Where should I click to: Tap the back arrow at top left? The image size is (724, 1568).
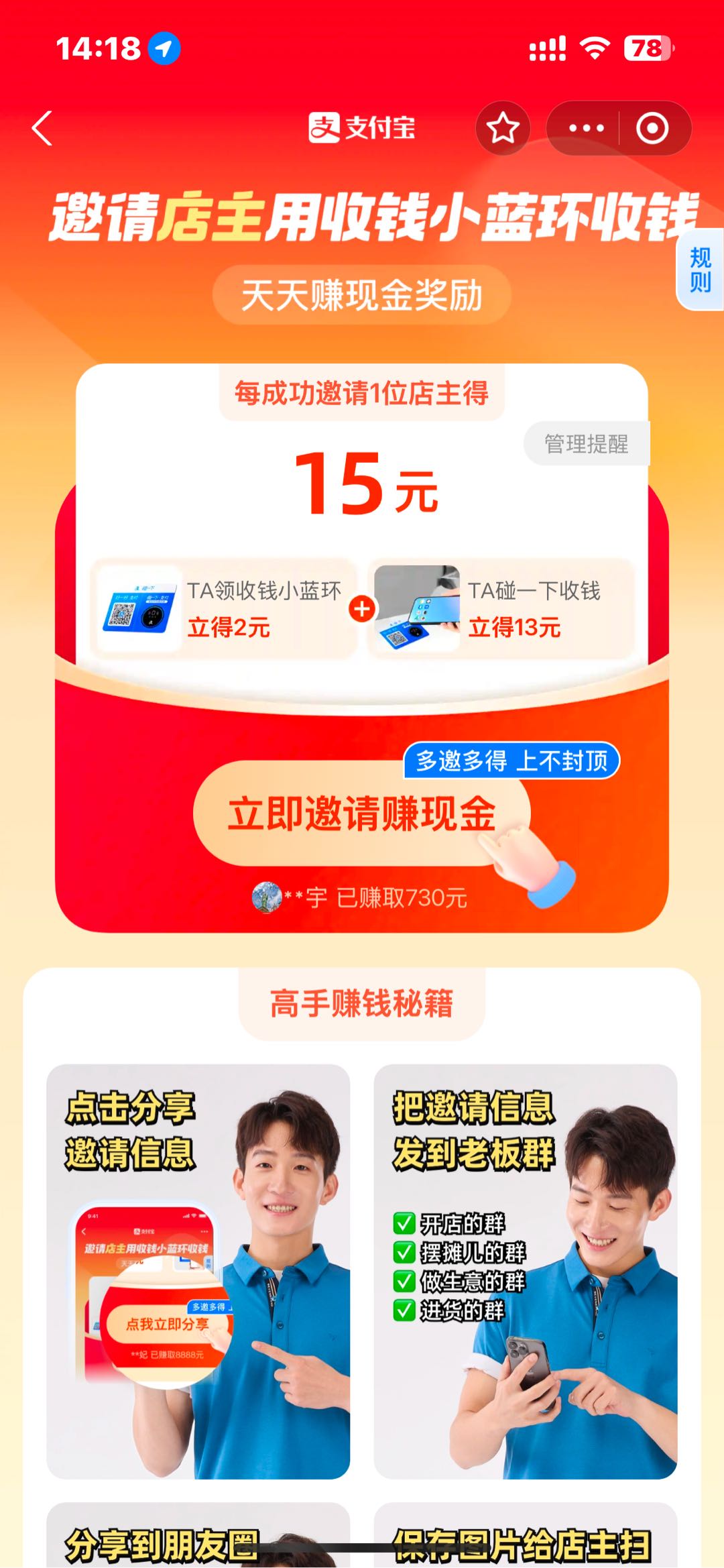42,128
